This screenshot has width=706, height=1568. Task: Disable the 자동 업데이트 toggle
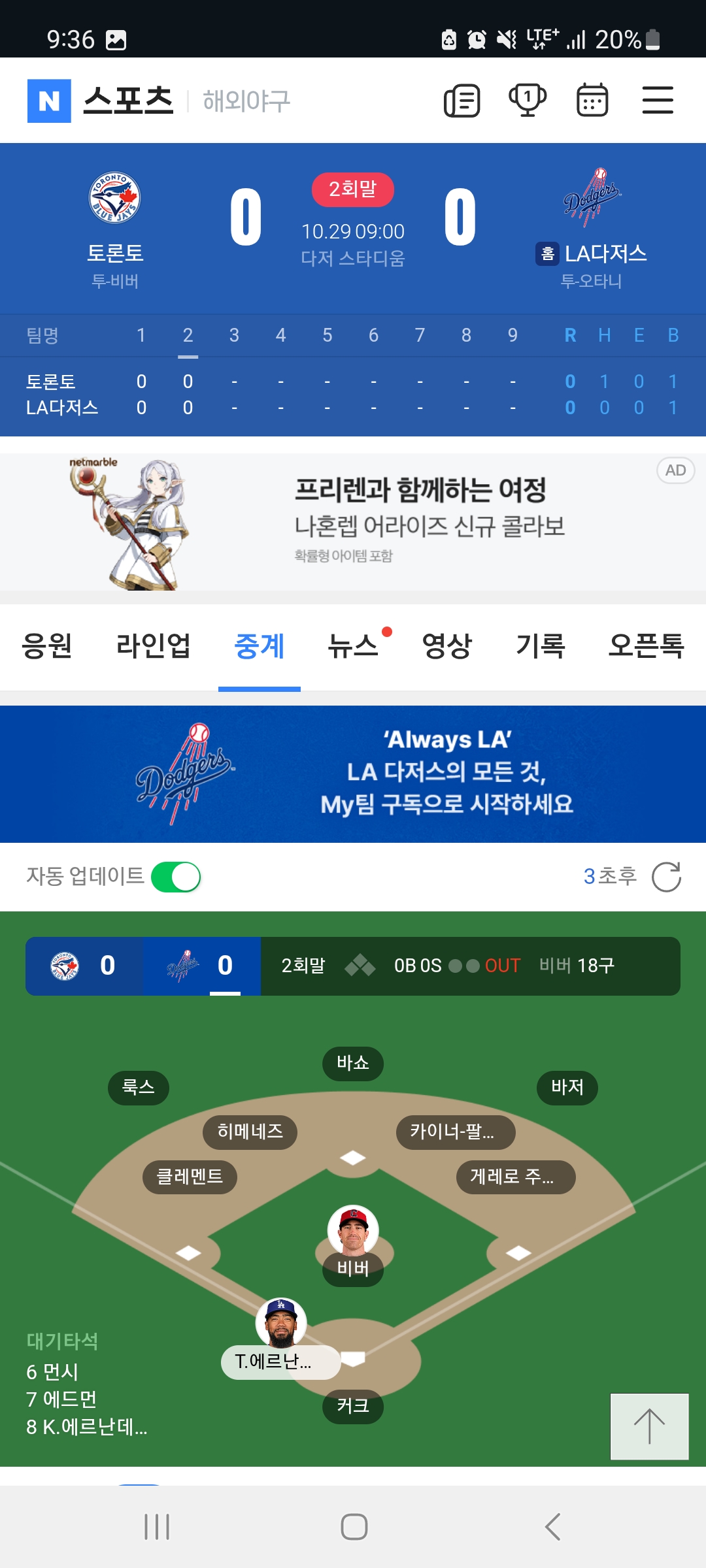pos(176,877)
